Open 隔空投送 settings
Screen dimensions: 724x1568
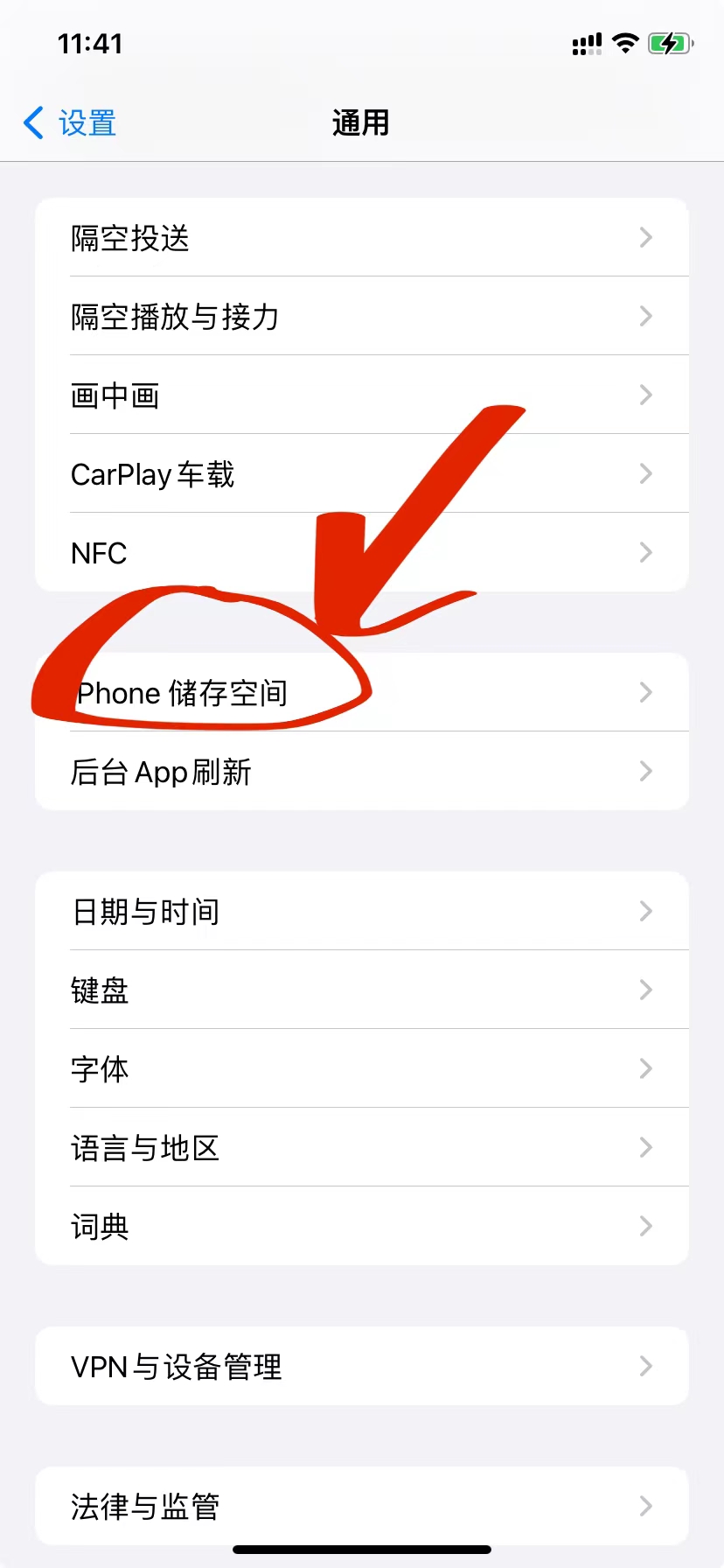click(362, 237)
